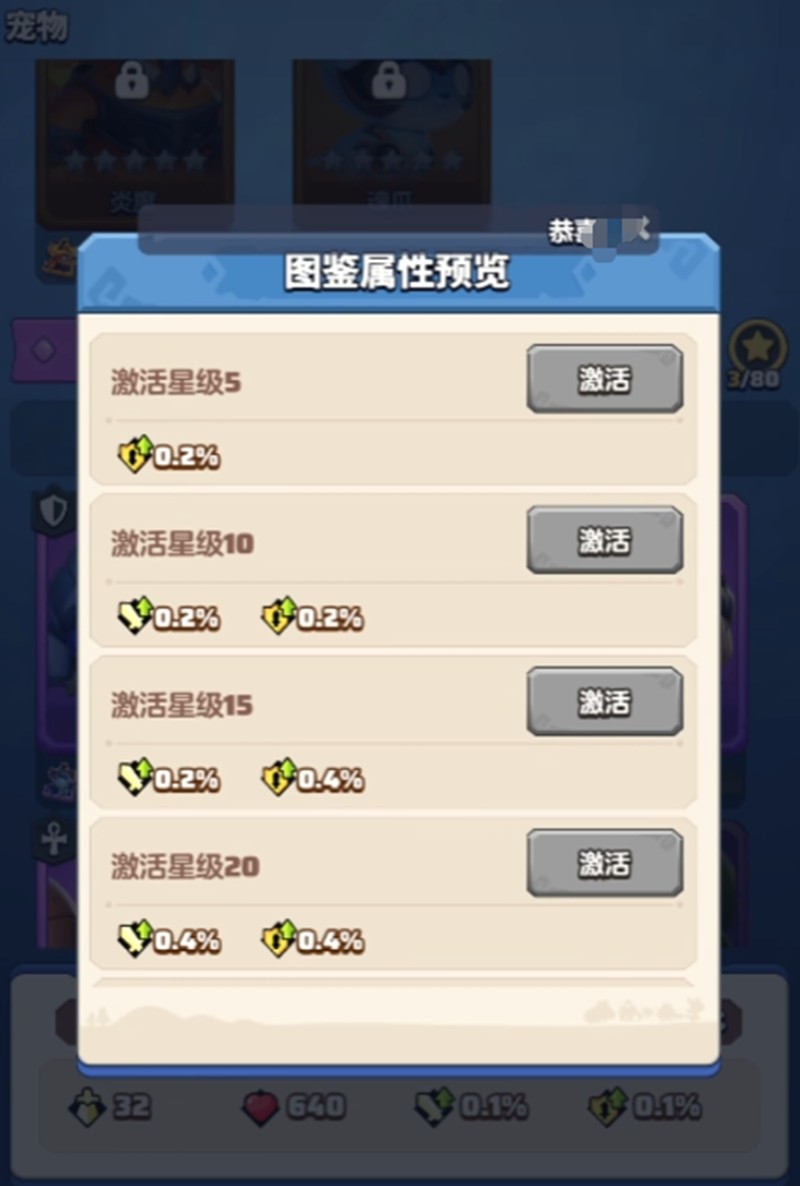Activate the 激活星级5 bonus
The image size is (800, 1186).
pos(604,379)
